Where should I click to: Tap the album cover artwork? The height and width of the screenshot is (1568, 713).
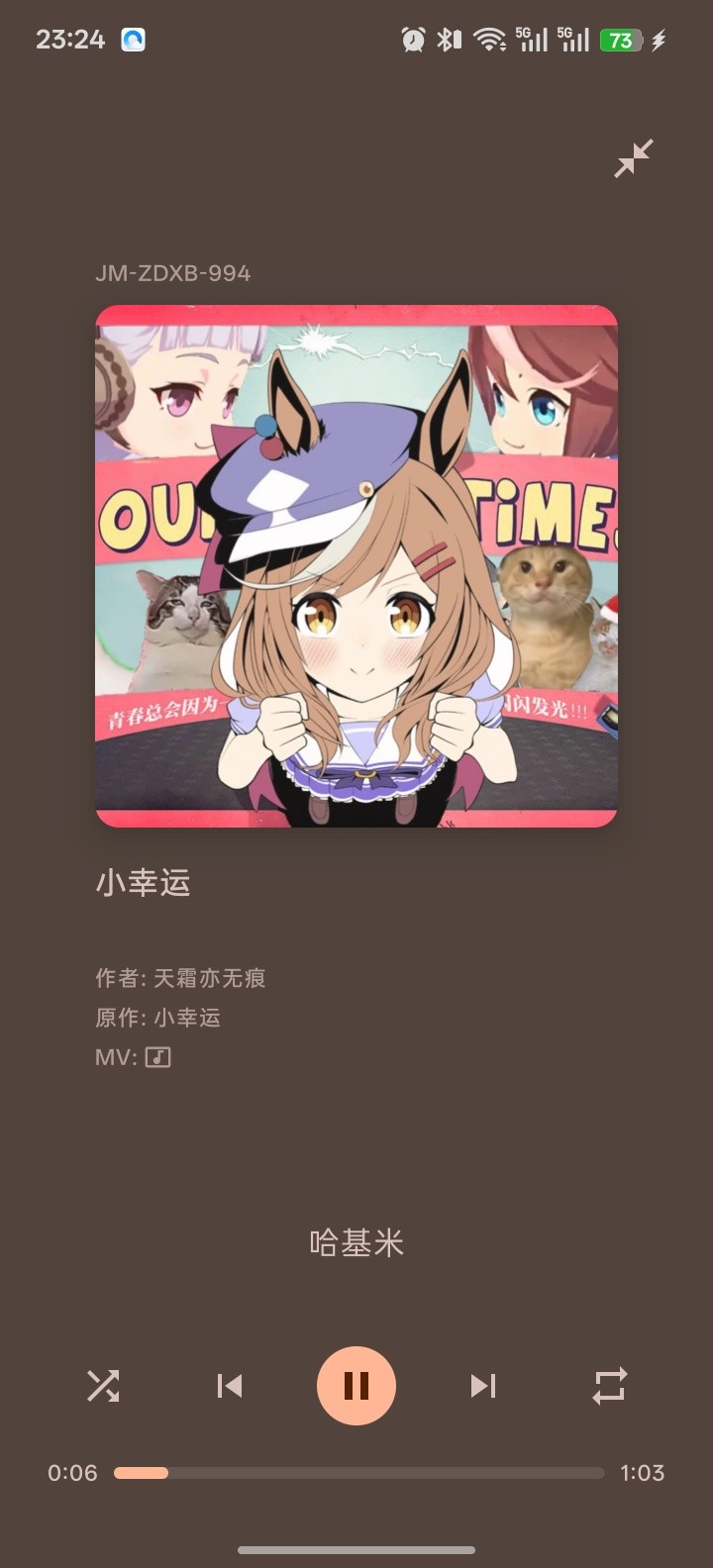tap(356, 569)
